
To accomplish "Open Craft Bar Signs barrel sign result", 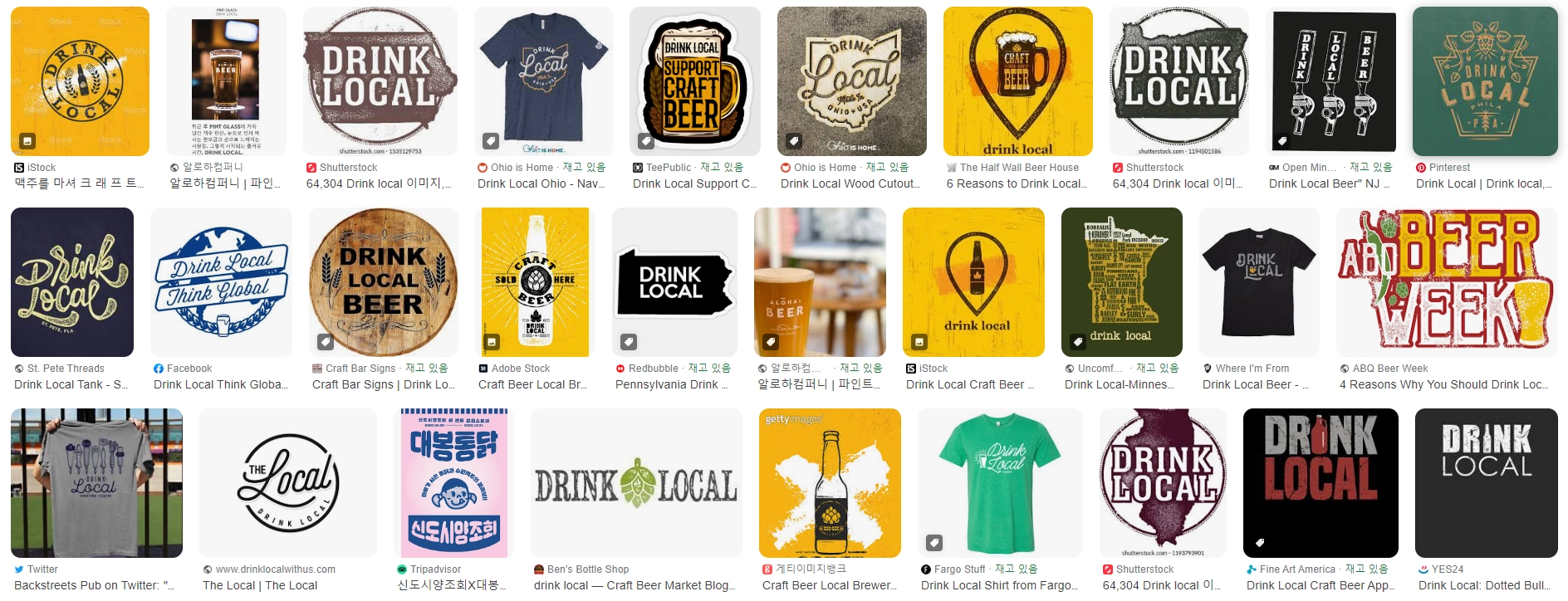I will (383, 282).
